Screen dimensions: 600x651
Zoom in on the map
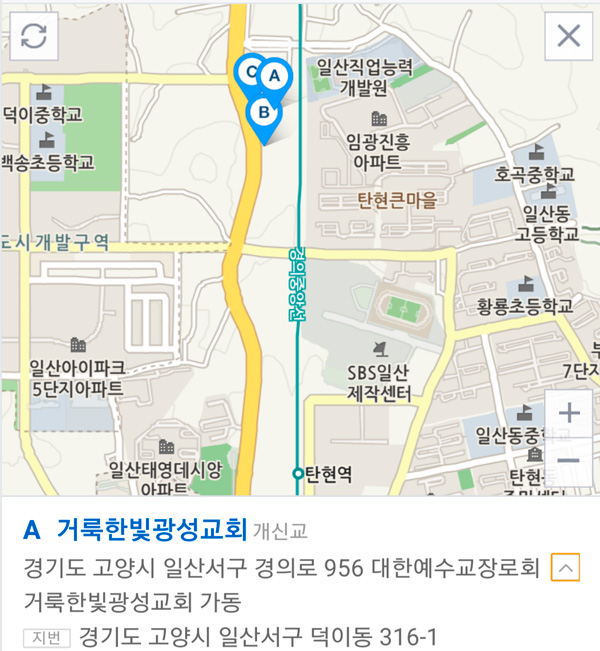(x=568, y=412)
